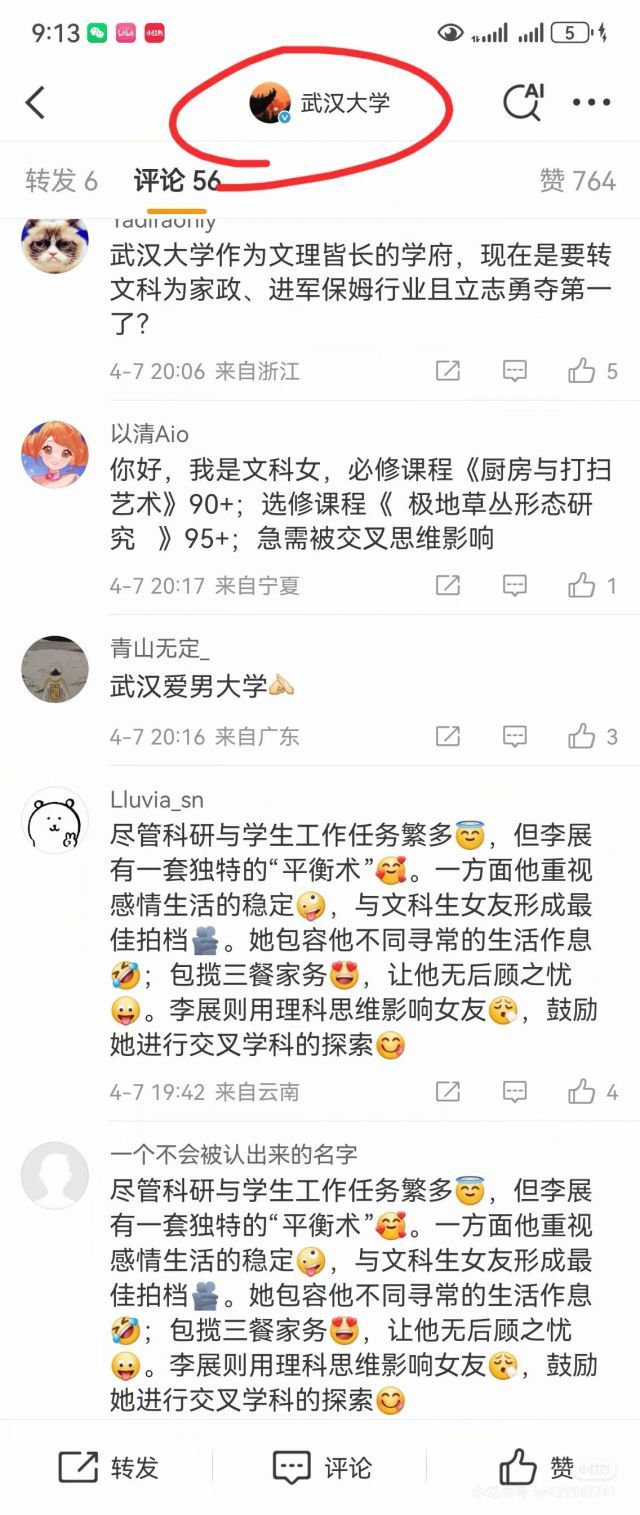Switch to the 转发 6 tab

[61, 181]
